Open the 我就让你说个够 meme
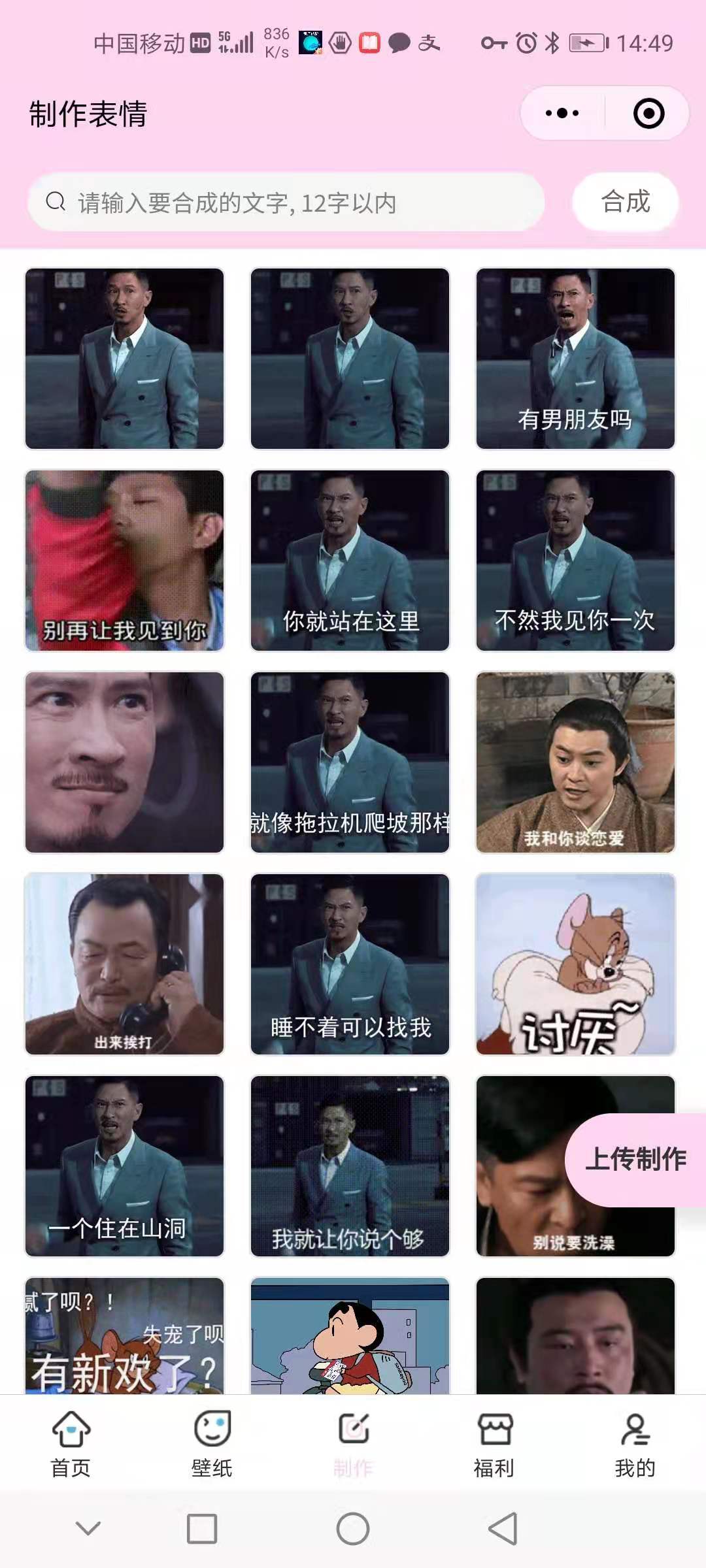Viewport: 706px width, 1568px height. pos(350,1166)
